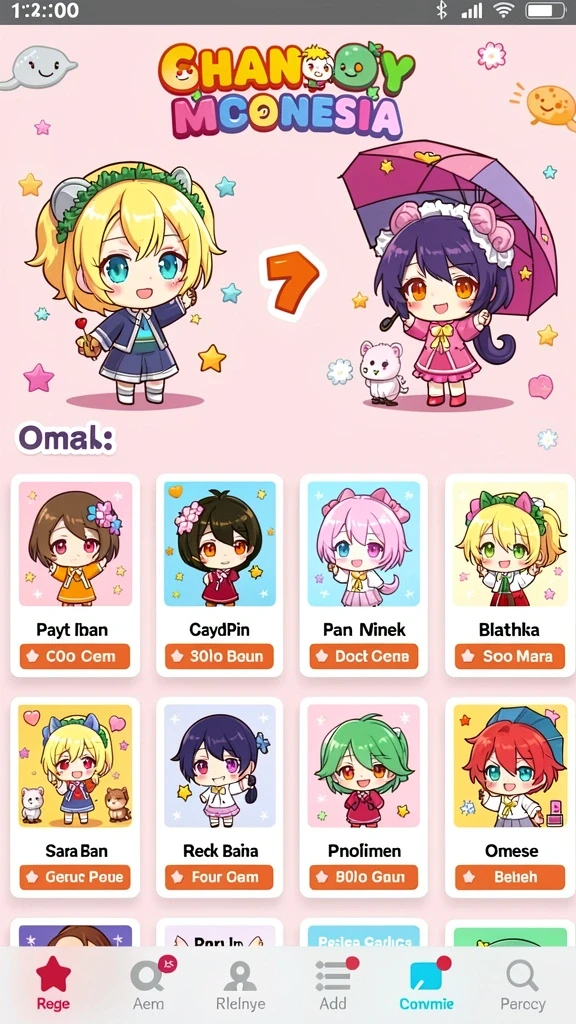Screen dimensions: 576x1024
Task: Open the Percy search tab
Action: [522, 985]
